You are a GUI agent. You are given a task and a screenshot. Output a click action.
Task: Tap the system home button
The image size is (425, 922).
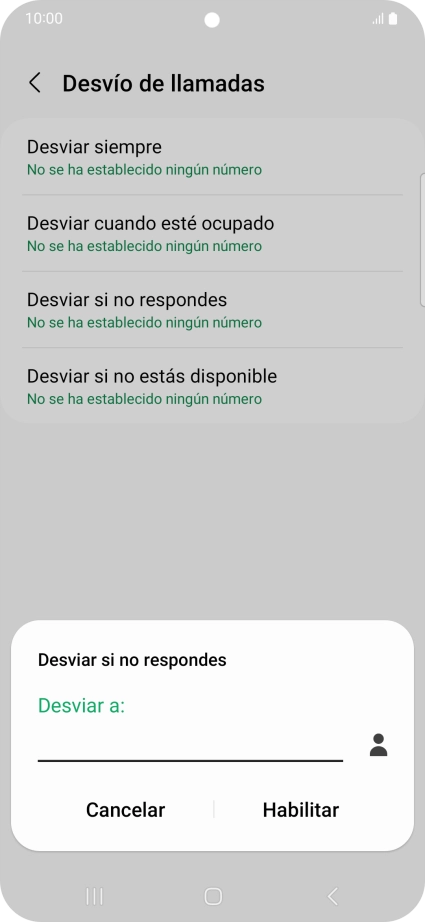213,896
